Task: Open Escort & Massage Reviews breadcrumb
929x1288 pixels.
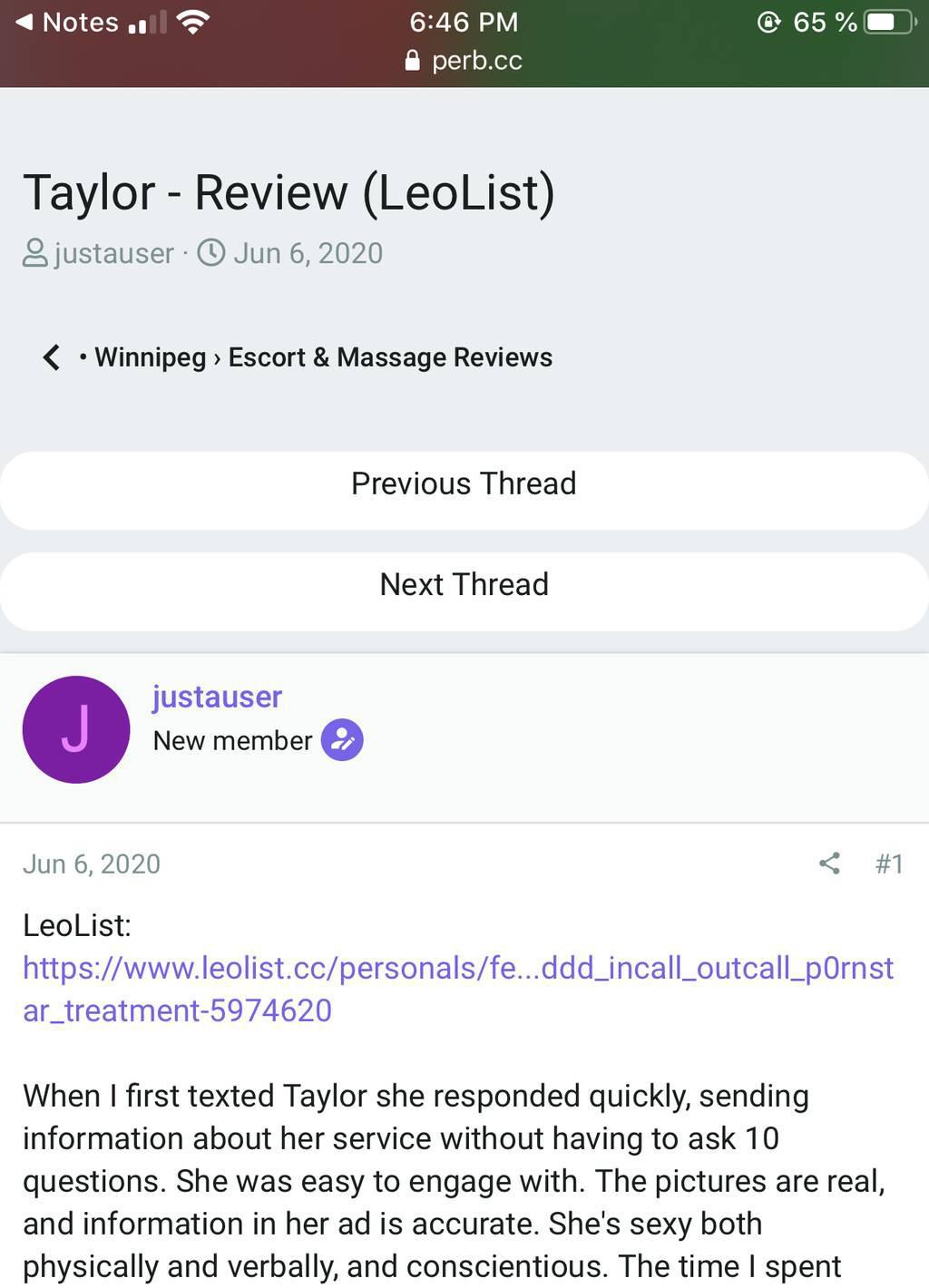Action: 390,357
